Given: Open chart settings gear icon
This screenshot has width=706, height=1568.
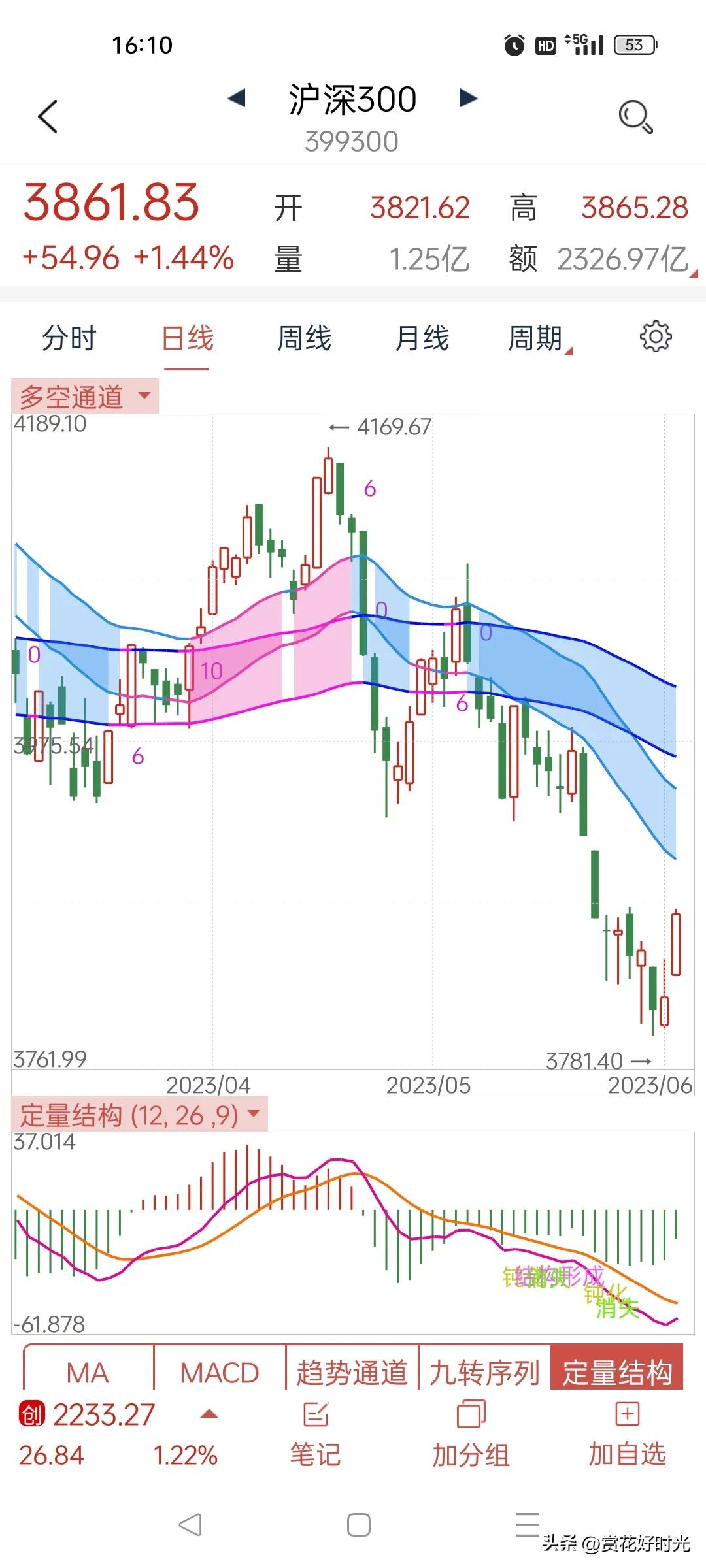Looking at the screenshot, I should coord(655,337).
